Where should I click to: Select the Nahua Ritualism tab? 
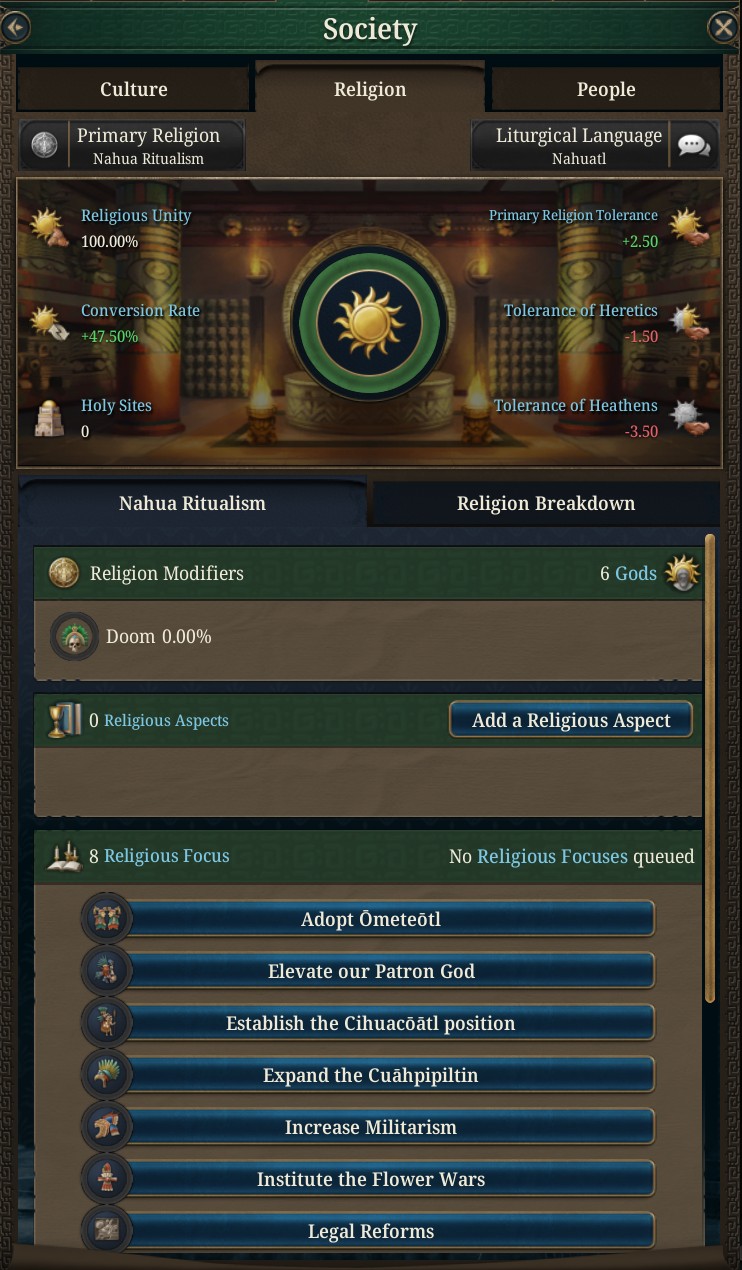pyautogui.click(x=192, y=503)
